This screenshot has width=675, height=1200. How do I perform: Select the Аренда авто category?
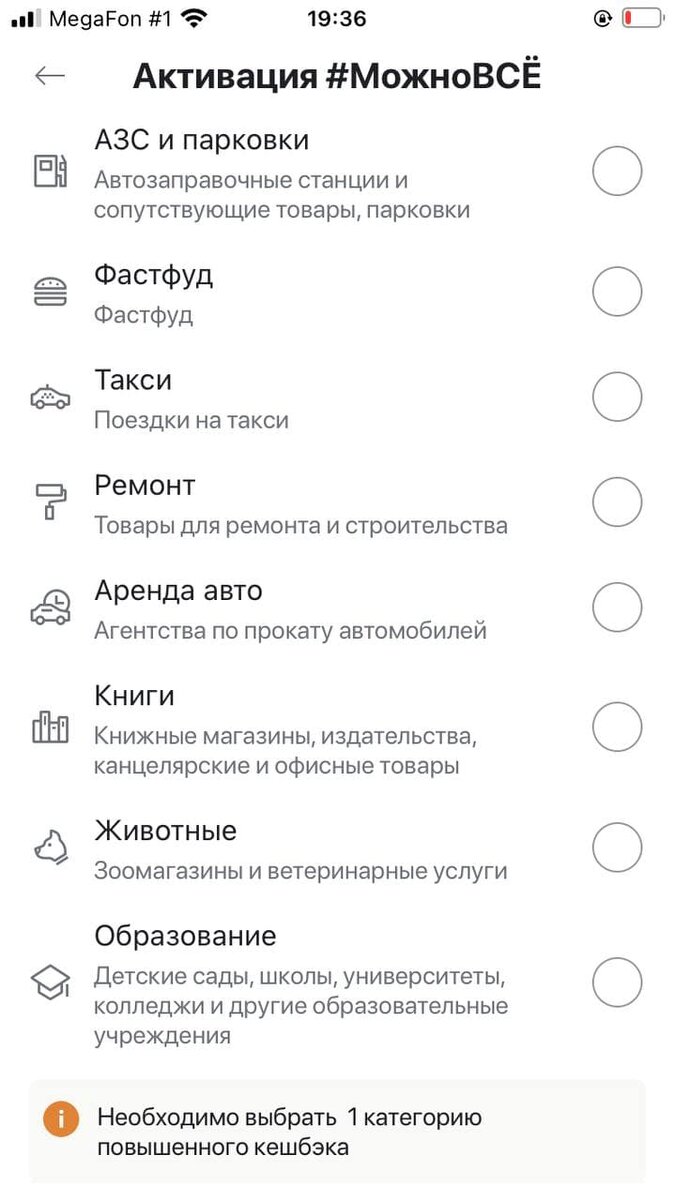coord(616,607)
